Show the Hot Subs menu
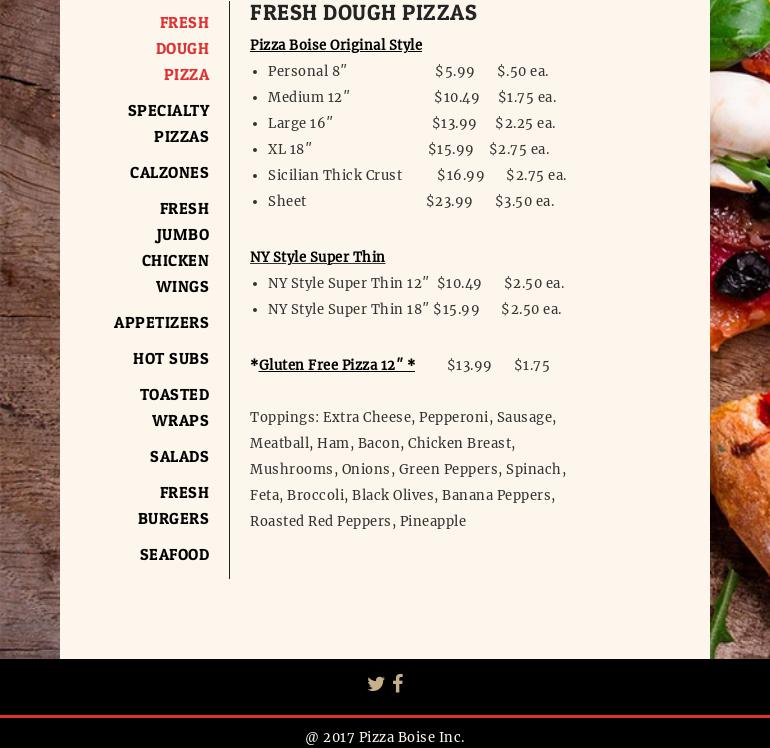Image resolution: width=770 pixels, height=748 pixels. (x=170, y=358)
